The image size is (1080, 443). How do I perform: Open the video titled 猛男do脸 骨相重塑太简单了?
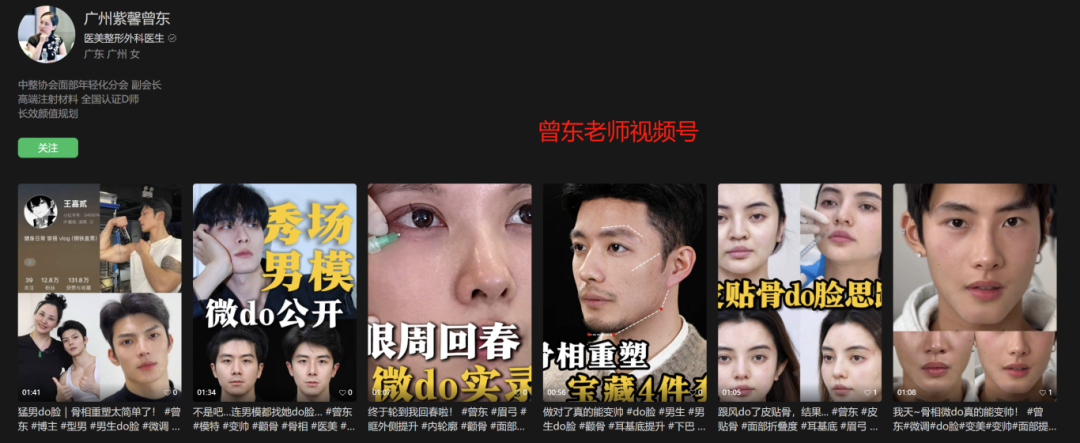pyautogui.click(x=100, y=292)
